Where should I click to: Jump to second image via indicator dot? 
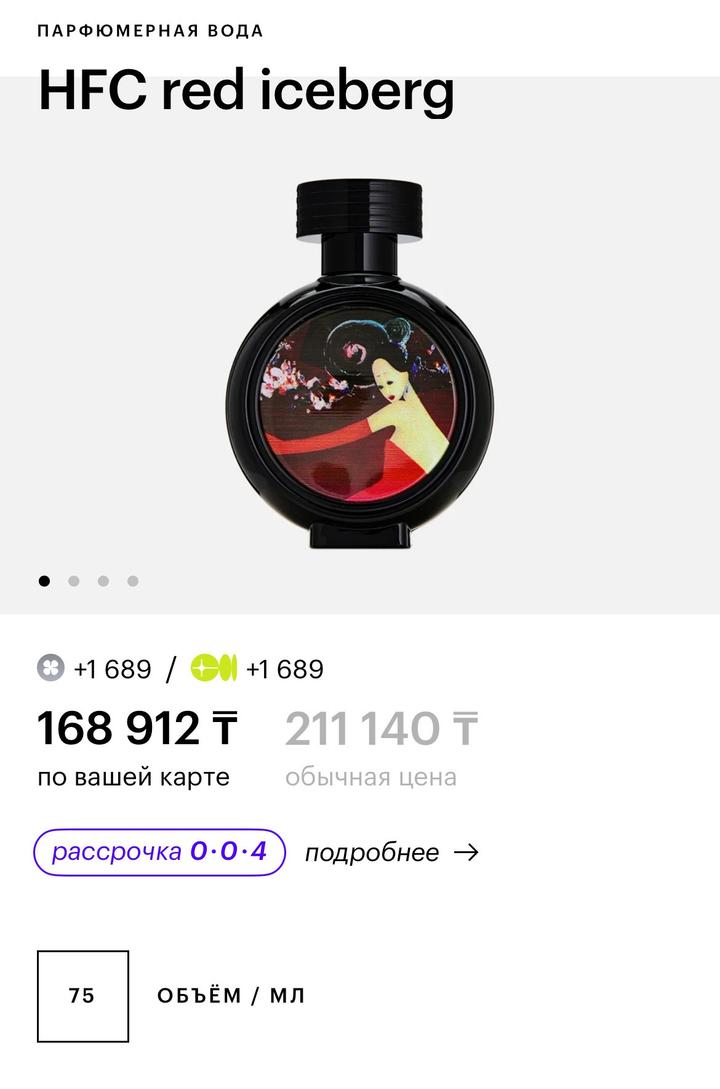(x=74, y=581)
